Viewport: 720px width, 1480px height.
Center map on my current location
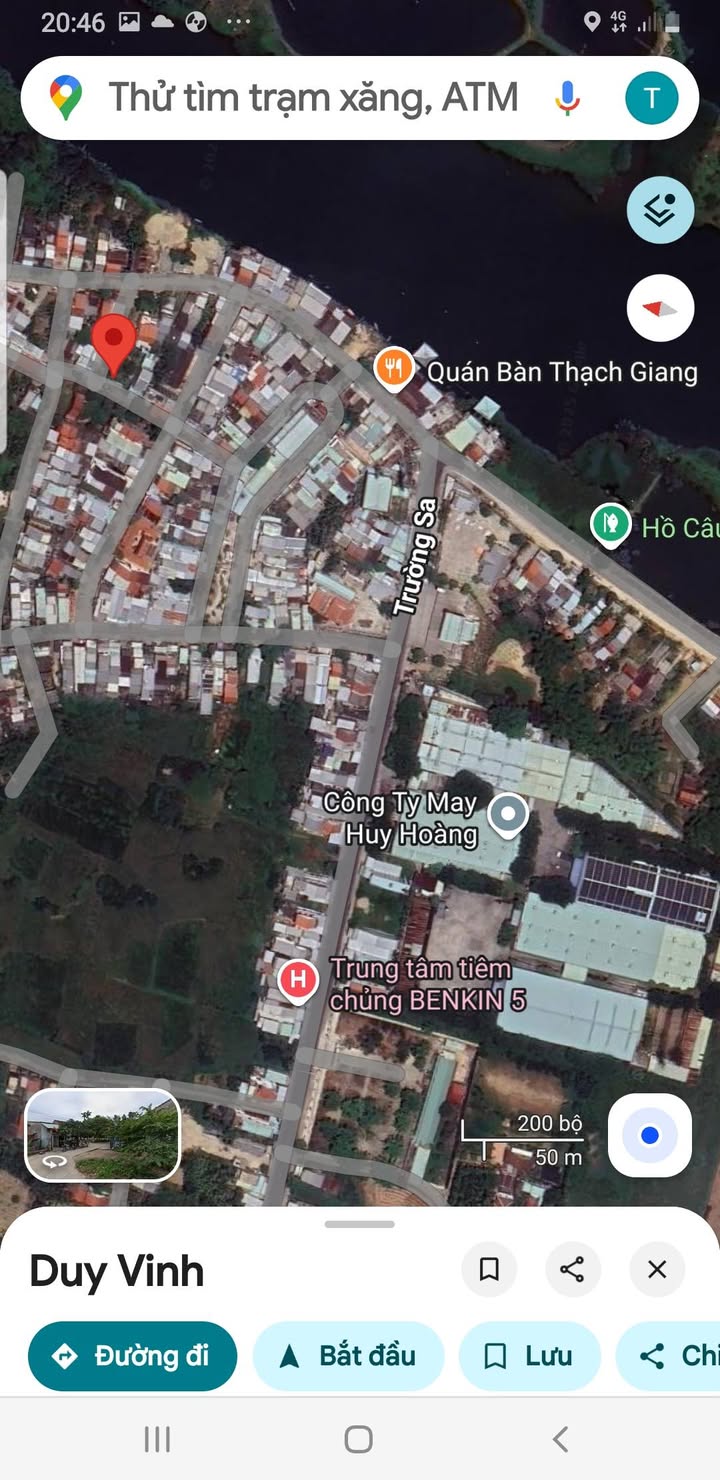(x=650, y=1135)
